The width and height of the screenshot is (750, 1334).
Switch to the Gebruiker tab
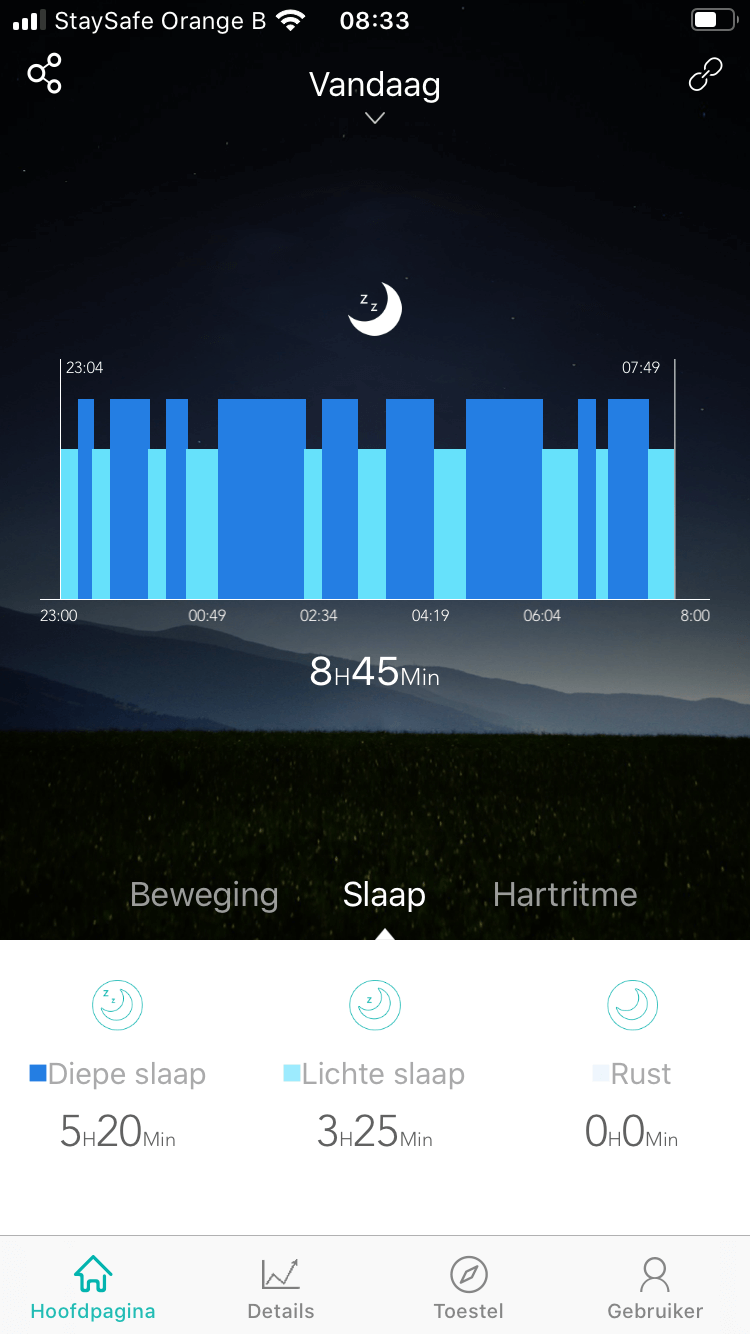pyautogui.click(x=655, y=1288)
